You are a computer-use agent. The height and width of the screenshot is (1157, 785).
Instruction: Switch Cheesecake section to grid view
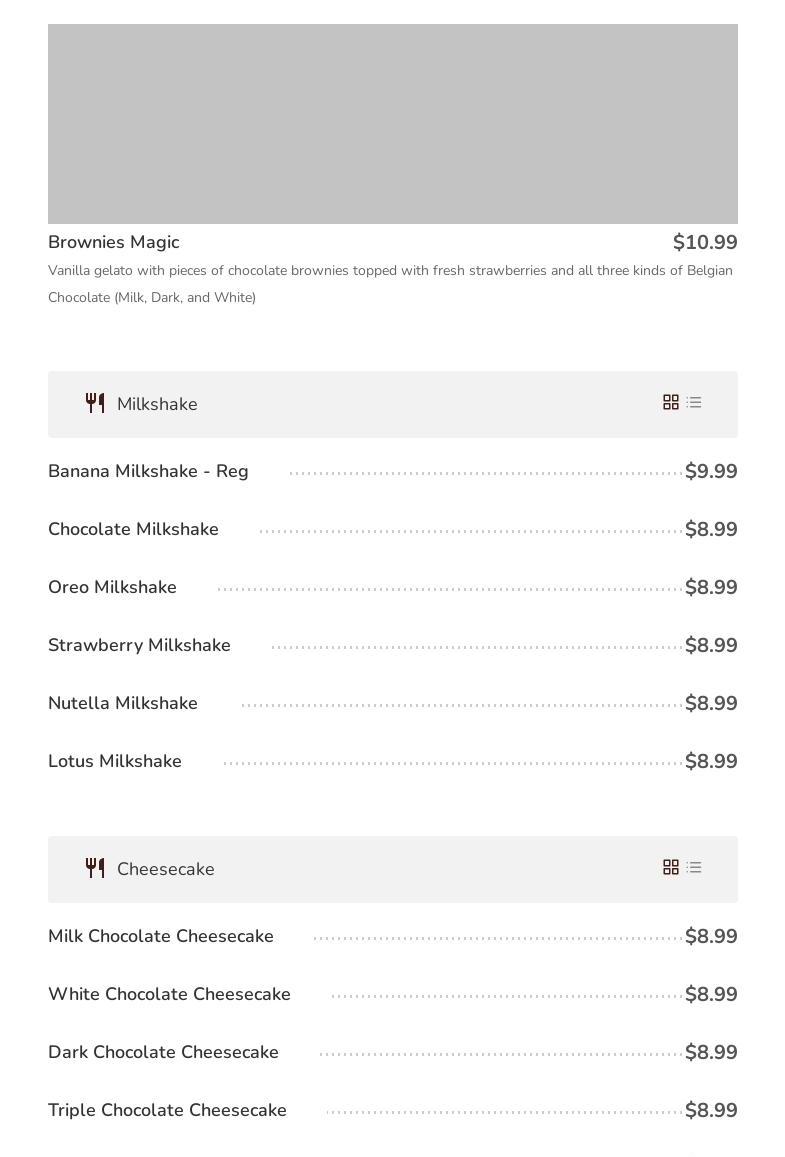(x=671, y=867)
